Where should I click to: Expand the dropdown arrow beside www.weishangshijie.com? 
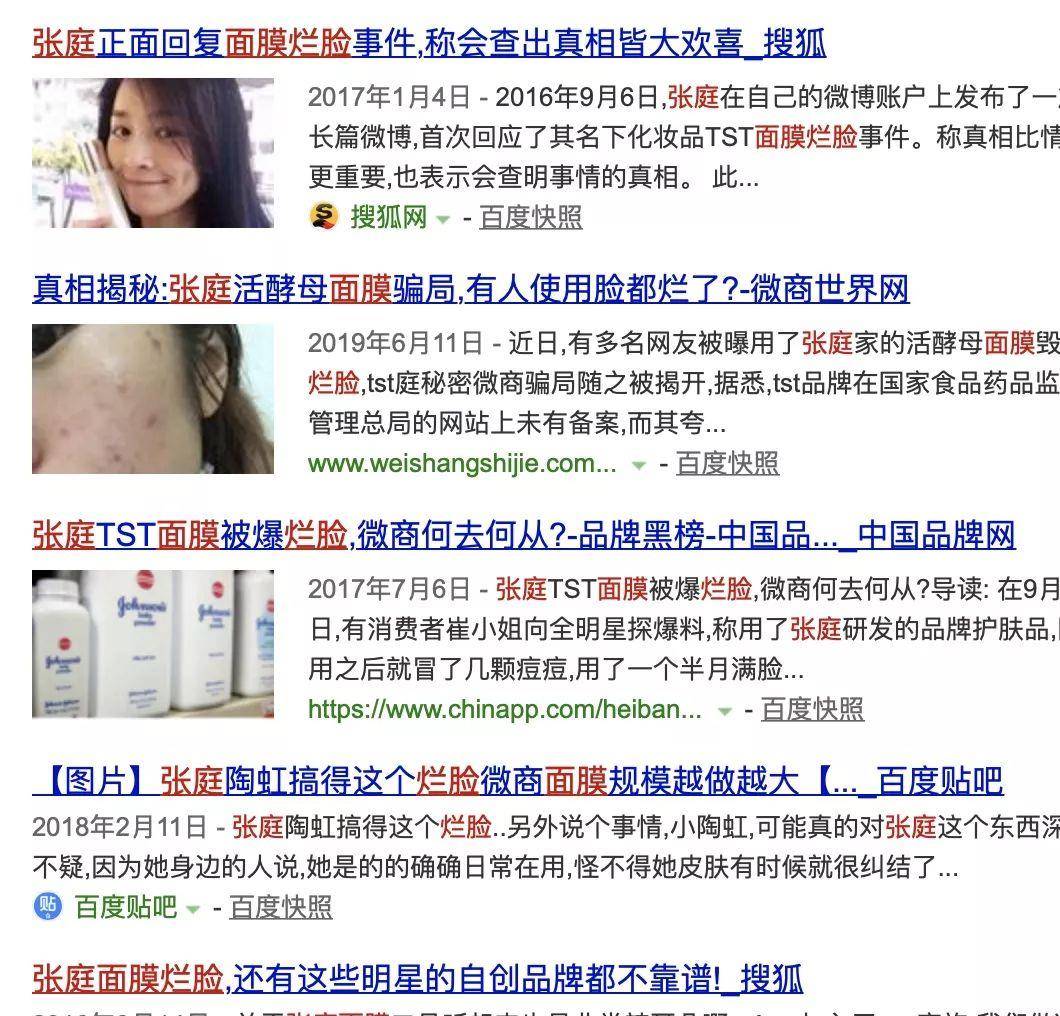(x=639, y=465)
